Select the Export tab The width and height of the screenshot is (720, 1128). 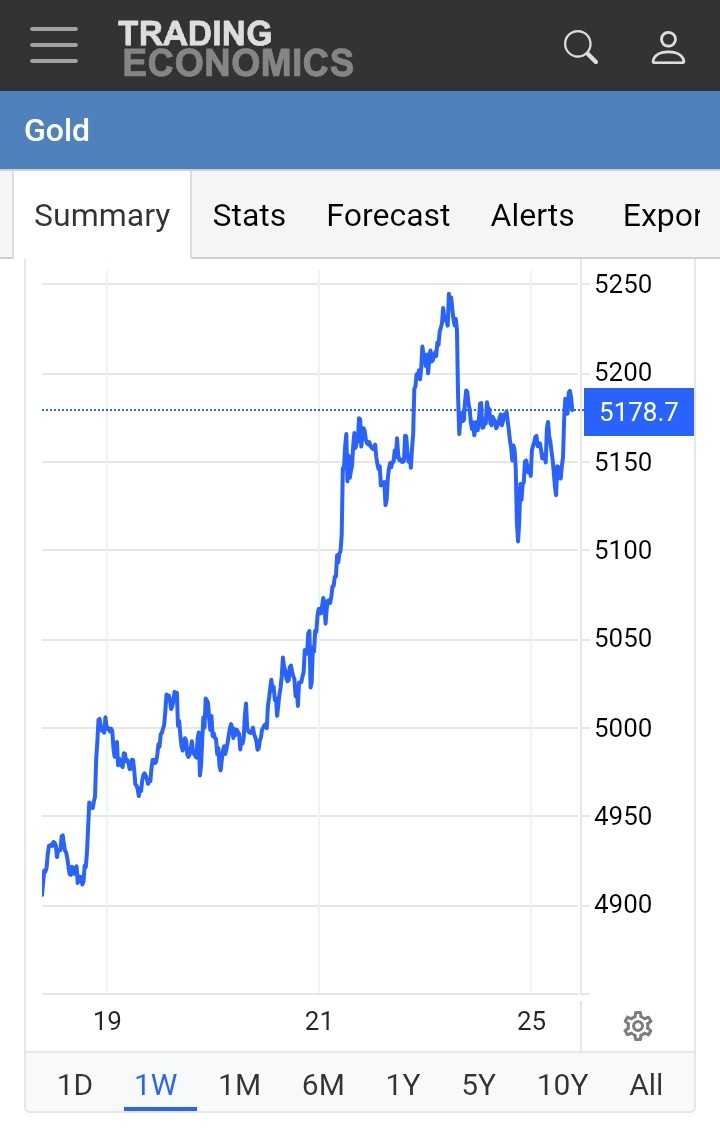660,216
